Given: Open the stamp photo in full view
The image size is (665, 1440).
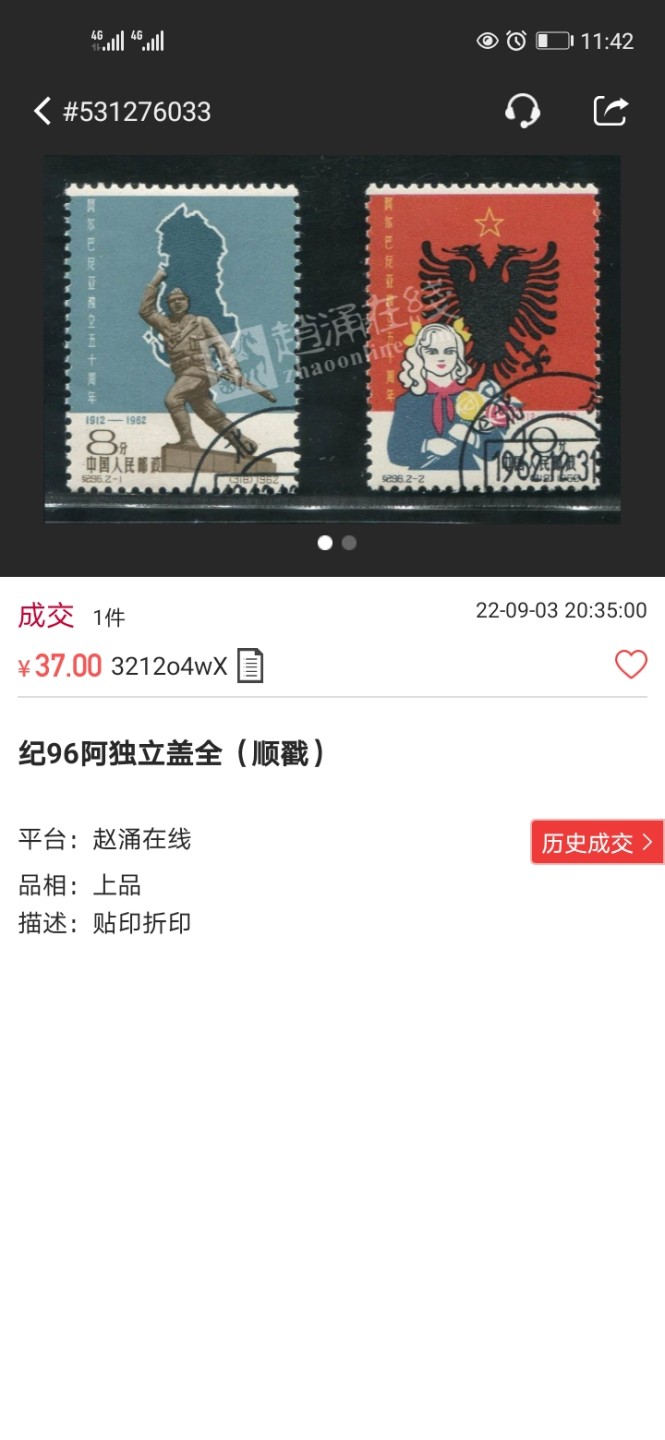Looking at the screenshot, I should (x=332, y=338).
